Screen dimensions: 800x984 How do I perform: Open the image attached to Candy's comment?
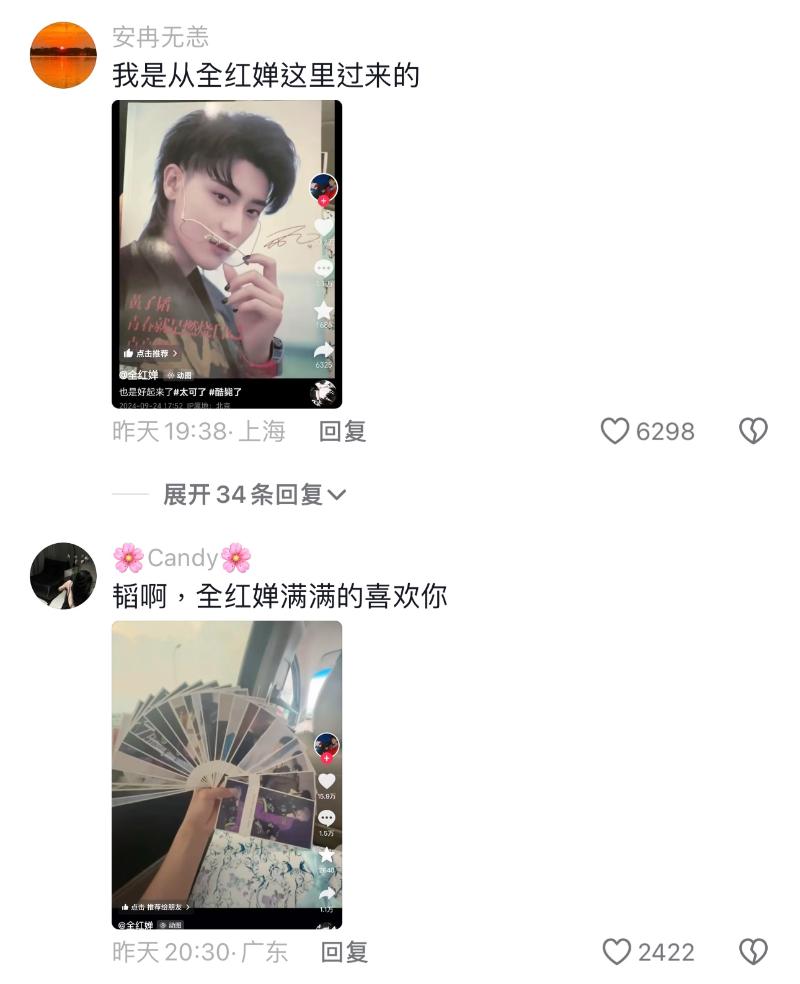point(226,775)
